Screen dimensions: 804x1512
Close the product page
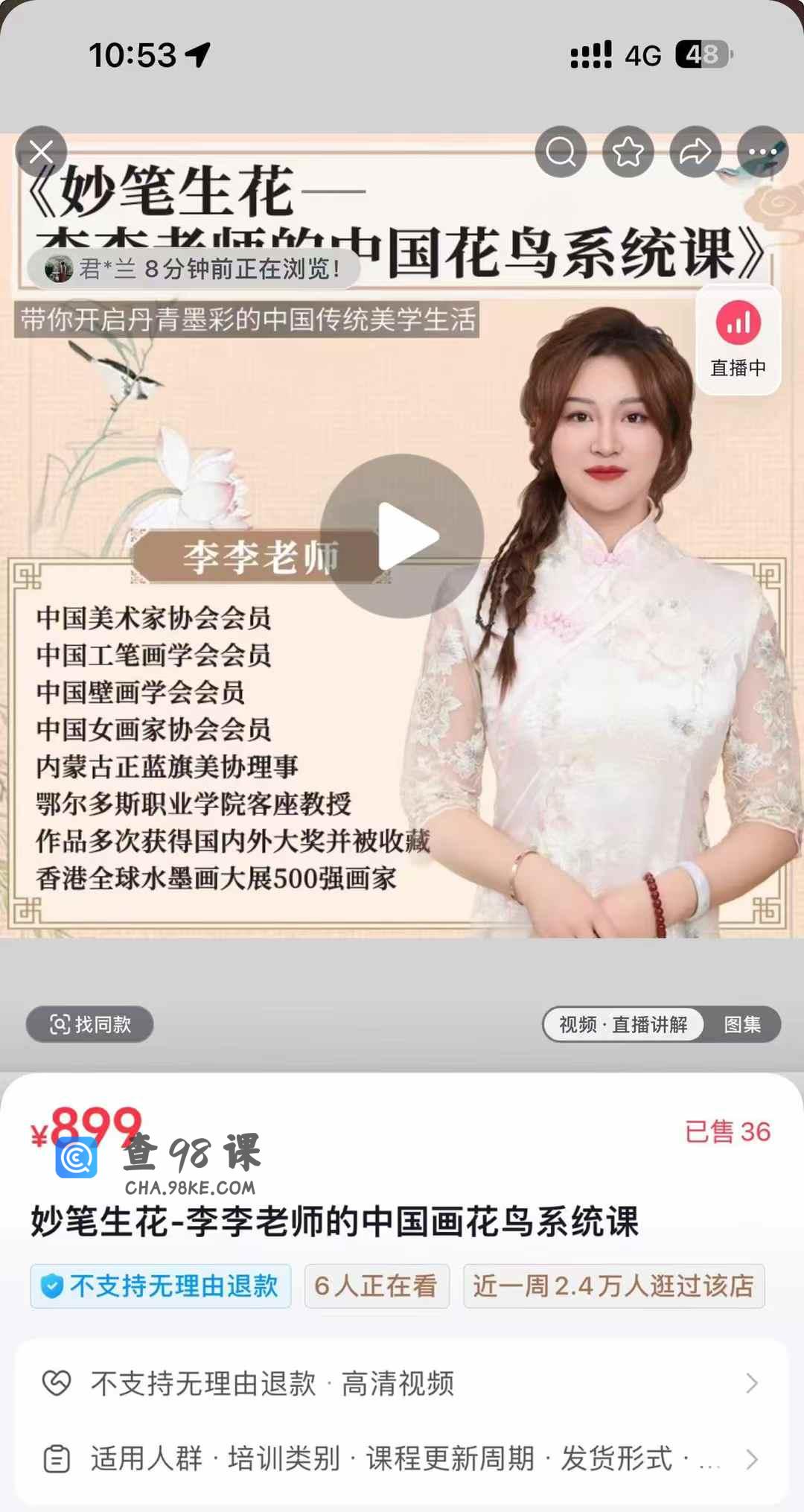[42, 152]
